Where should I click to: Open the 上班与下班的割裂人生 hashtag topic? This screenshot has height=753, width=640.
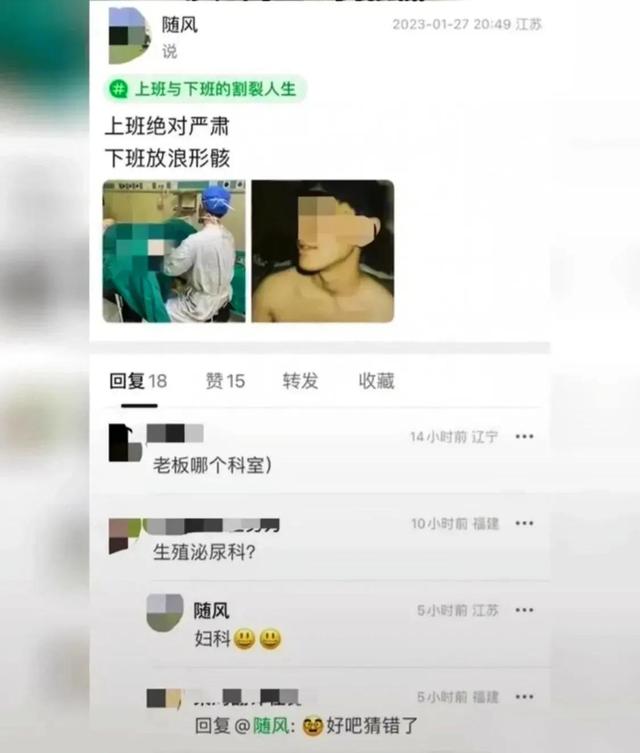pyautogui.click(x=205, y=89)
